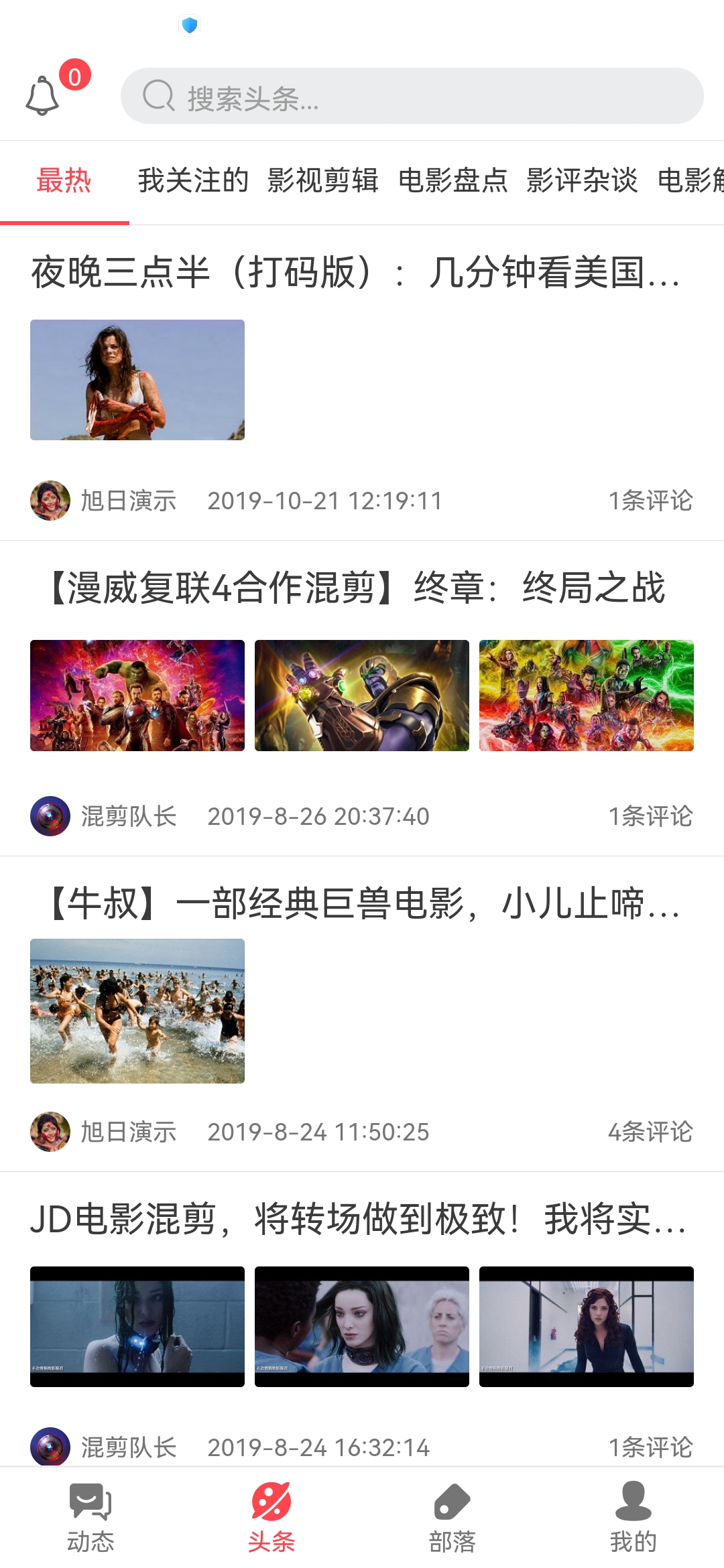724x1568 pixels.
Task: Open the JD电影混剪 article
Action: (x=359, y=1219)
